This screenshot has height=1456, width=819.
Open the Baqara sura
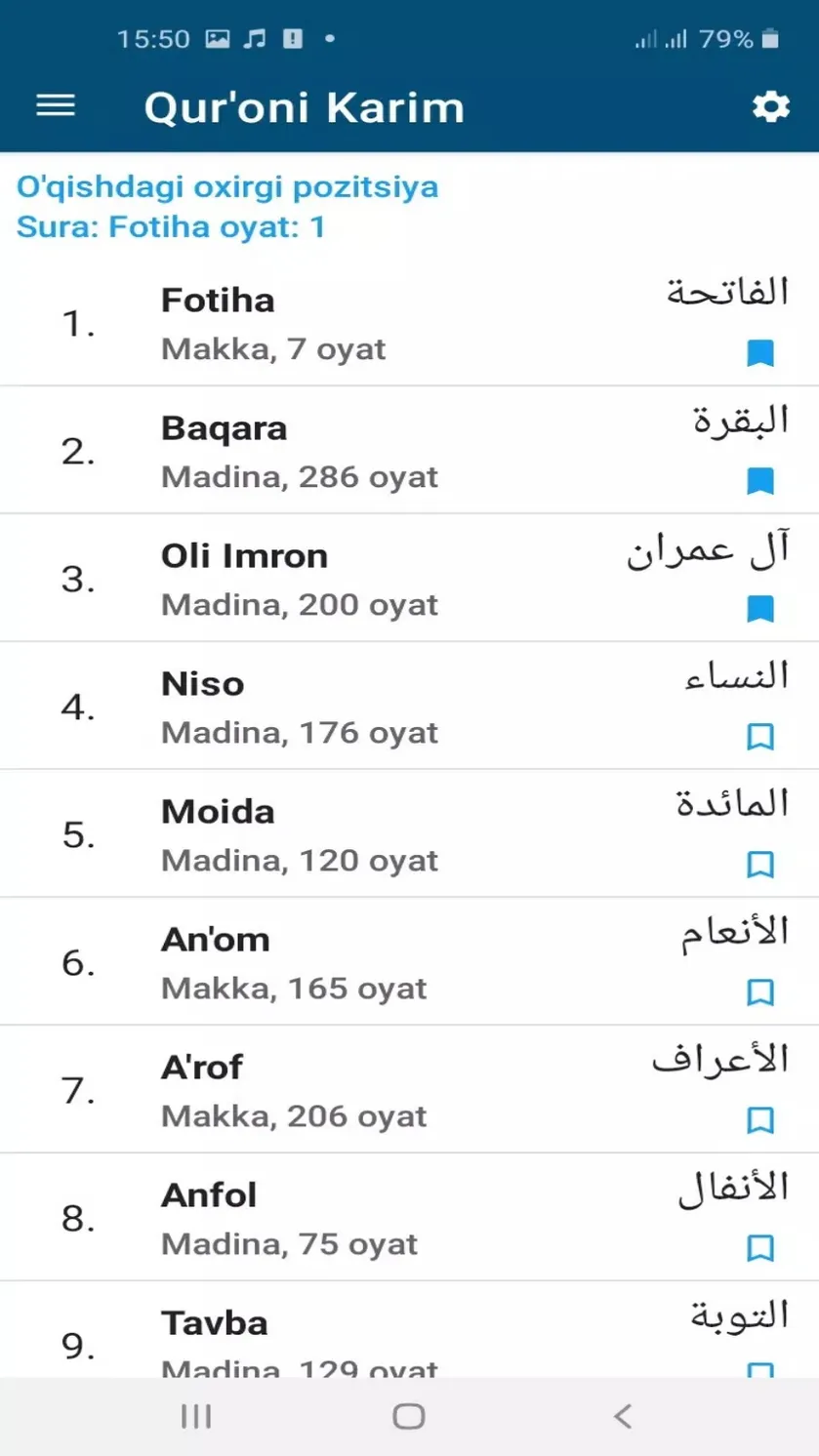[409, 450]
